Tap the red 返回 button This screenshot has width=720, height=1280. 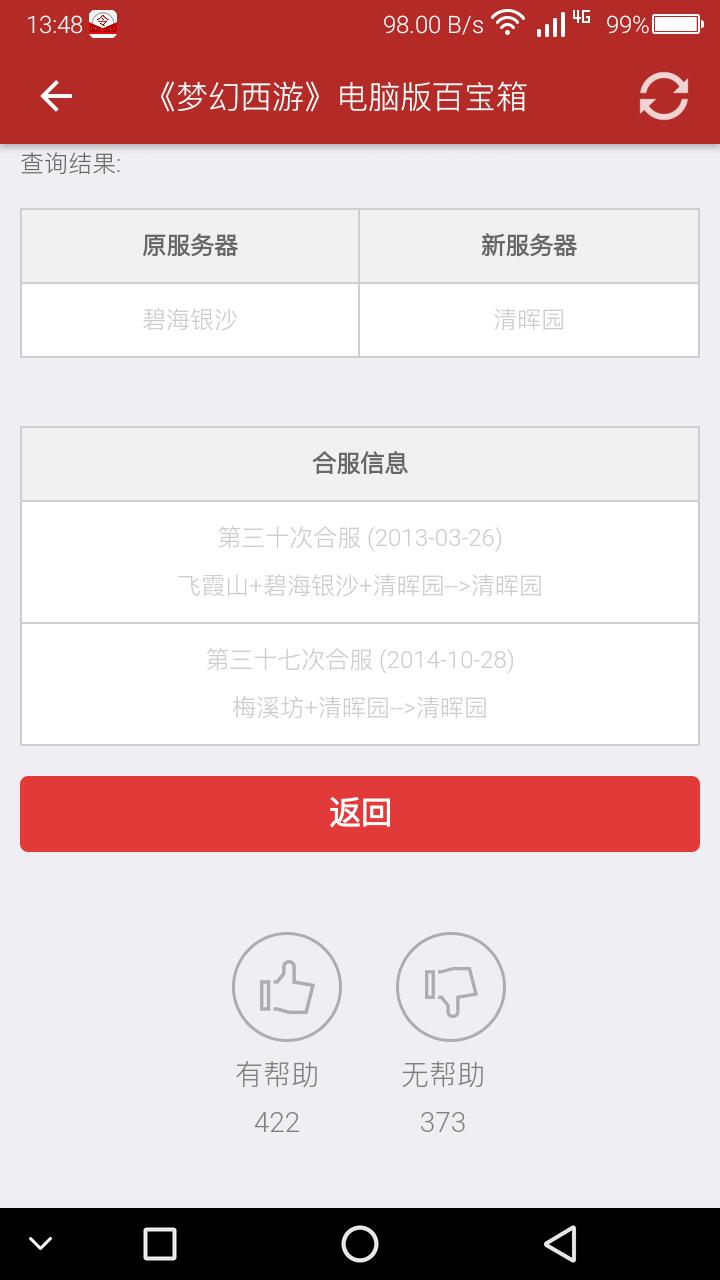[360, 814]
